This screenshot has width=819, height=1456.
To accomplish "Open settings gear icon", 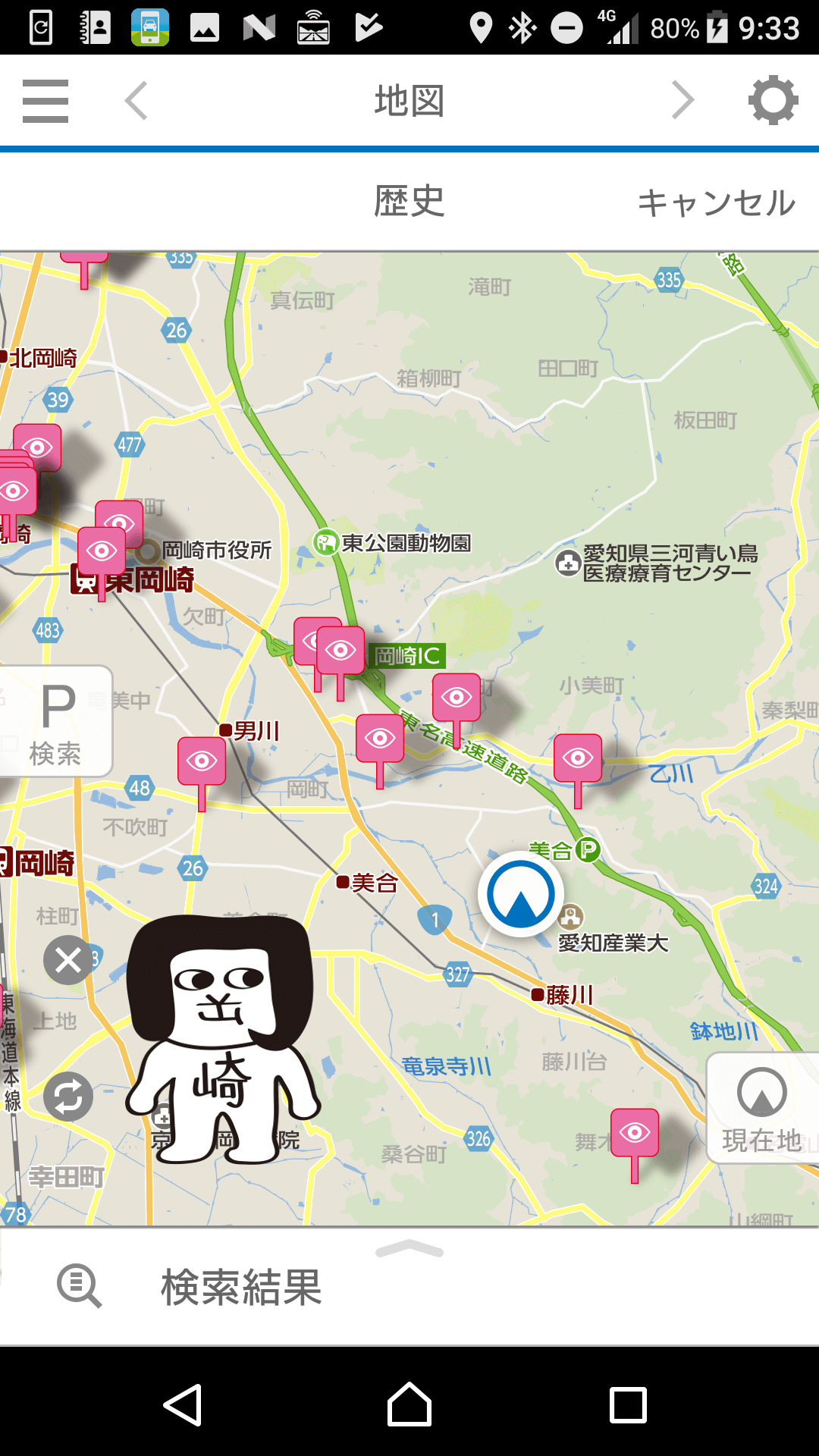I will [773, 101].
